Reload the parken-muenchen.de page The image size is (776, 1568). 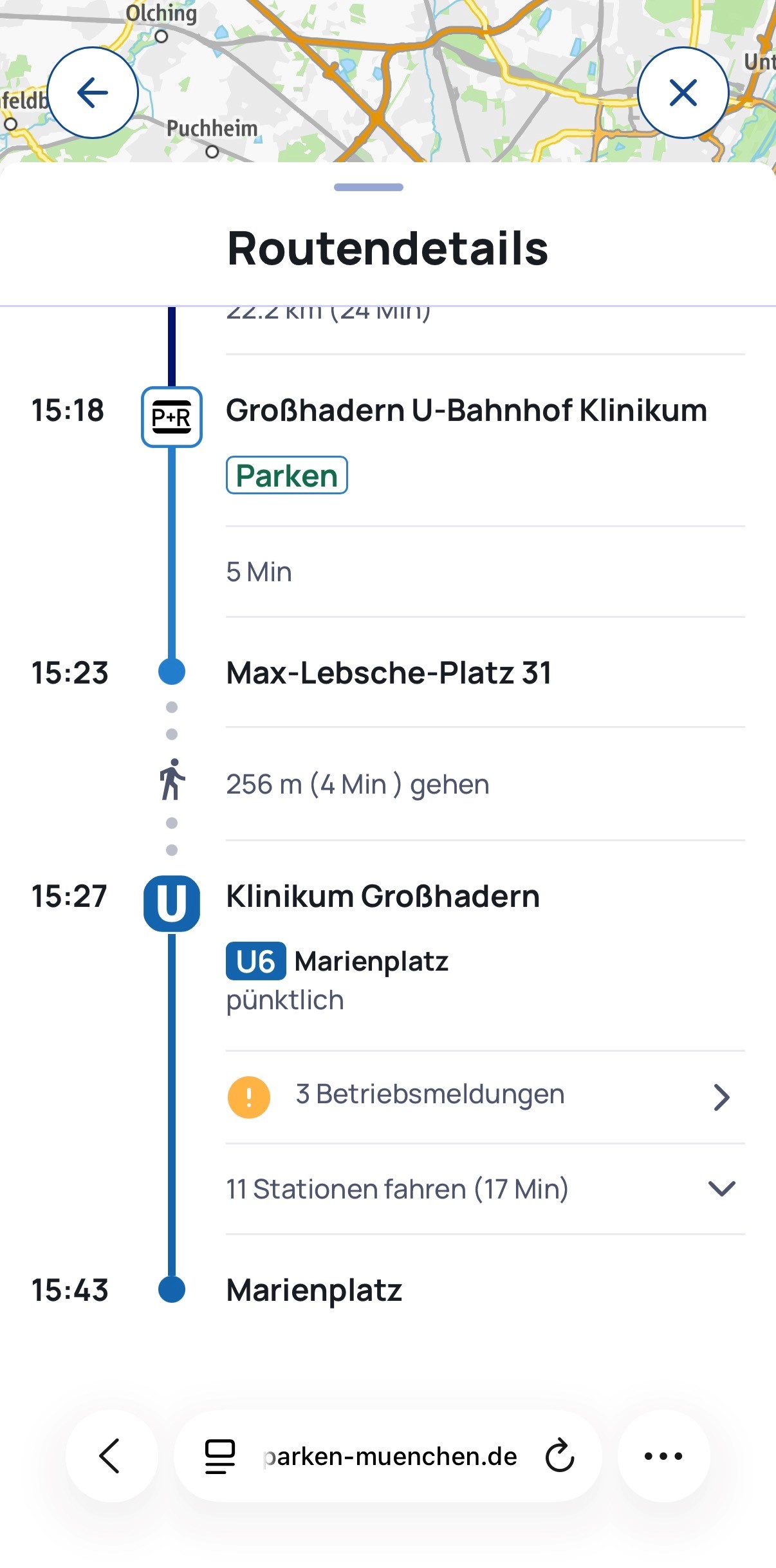click(x=559, y=1455)
